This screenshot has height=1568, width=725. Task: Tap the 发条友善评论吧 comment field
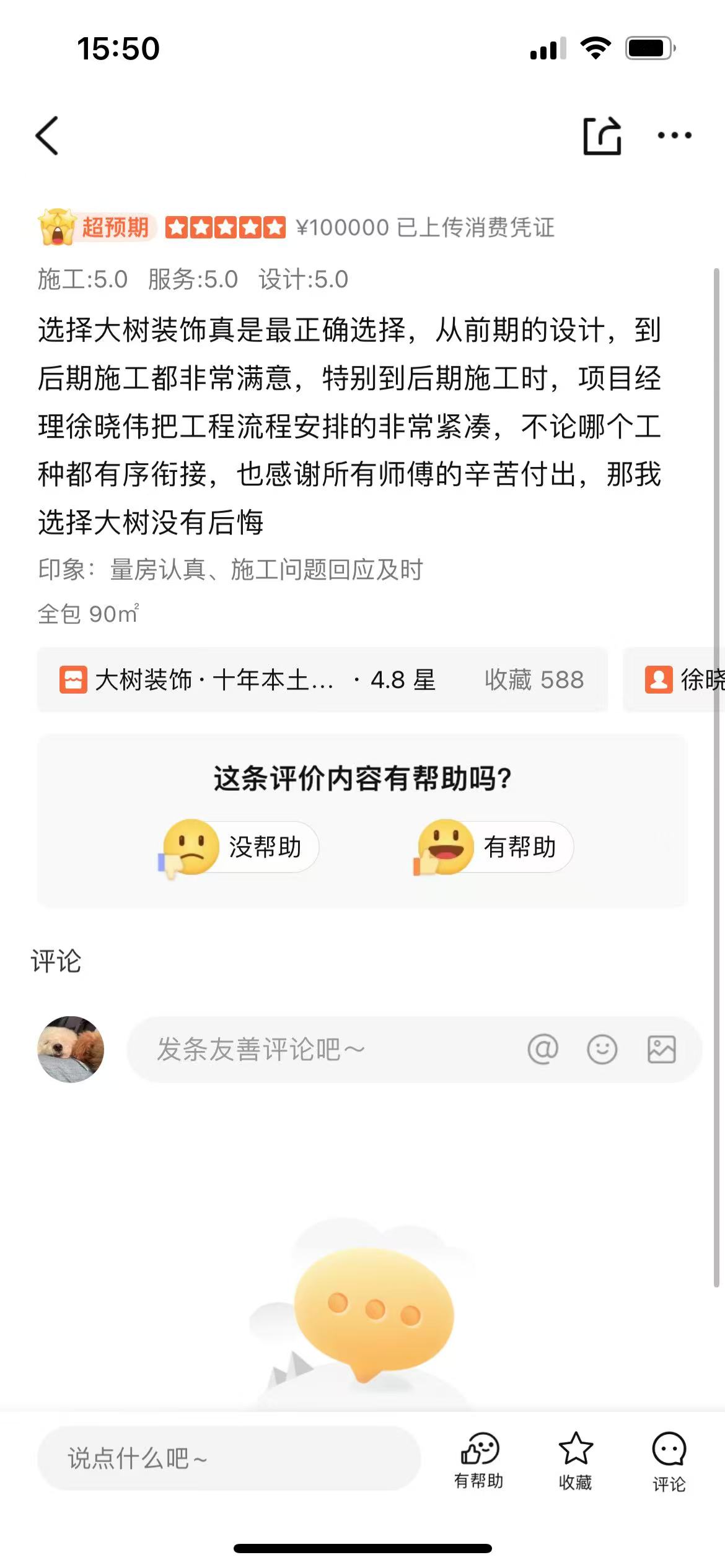pyautogui.click(x=322, y=1050)
